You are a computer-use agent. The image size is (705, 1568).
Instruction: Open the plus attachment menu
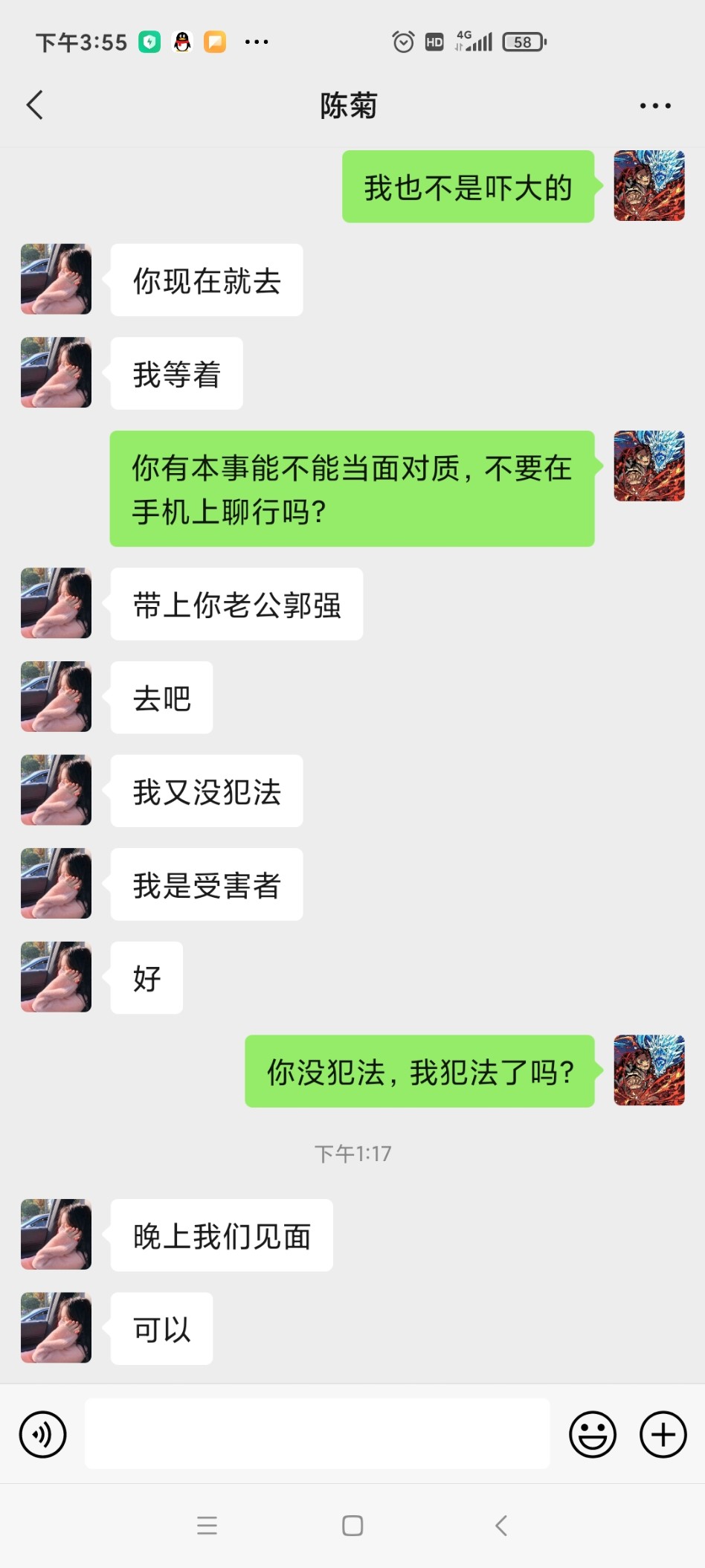tap(663, 1433)
